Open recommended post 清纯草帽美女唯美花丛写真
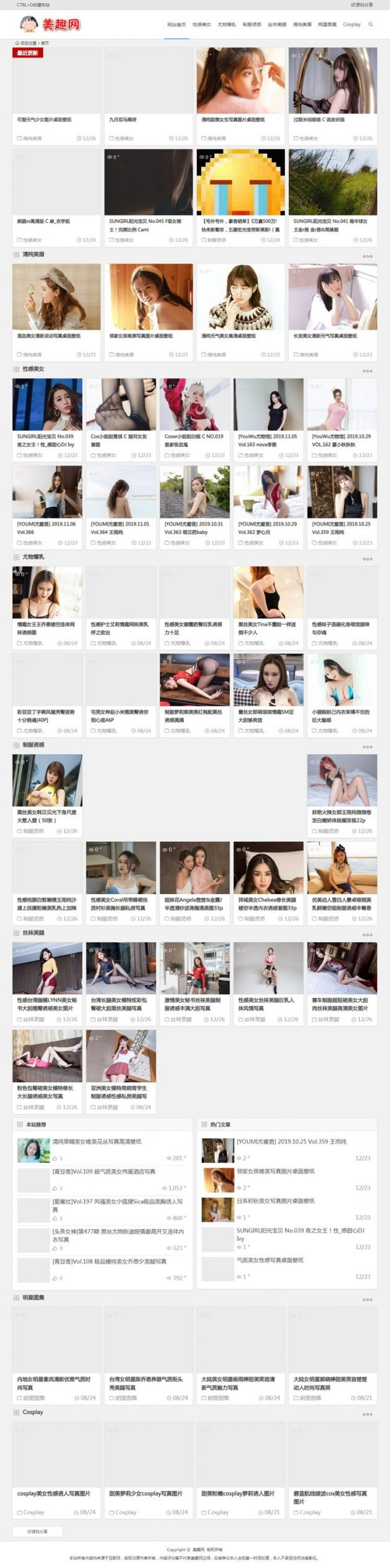This screenshot has width=390, height=1568. tap(97, 1141)
